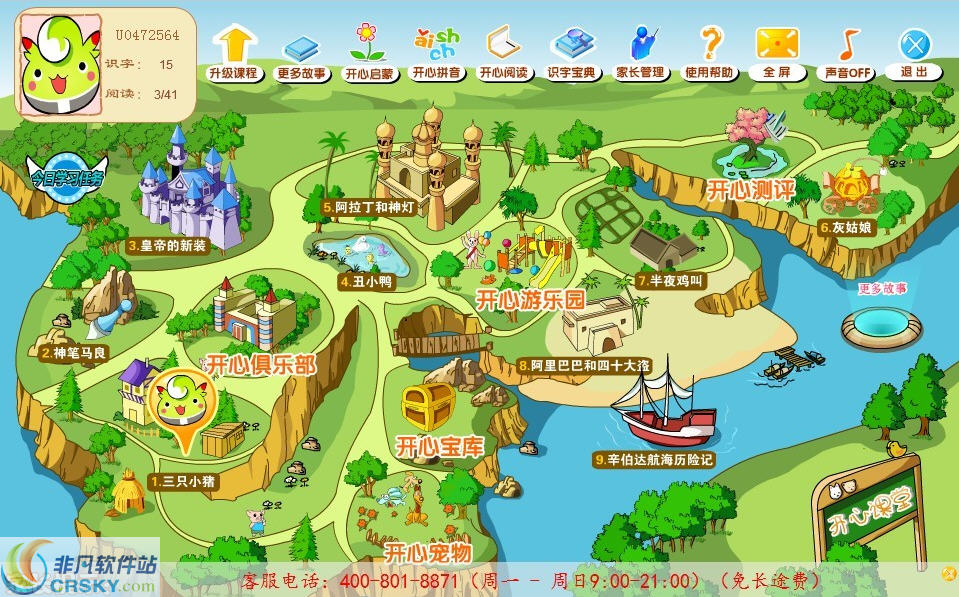This screenshot has height=597, width=959.
Task: Tap the 更多故事 portal by the lake
Action: coord(881,323)
